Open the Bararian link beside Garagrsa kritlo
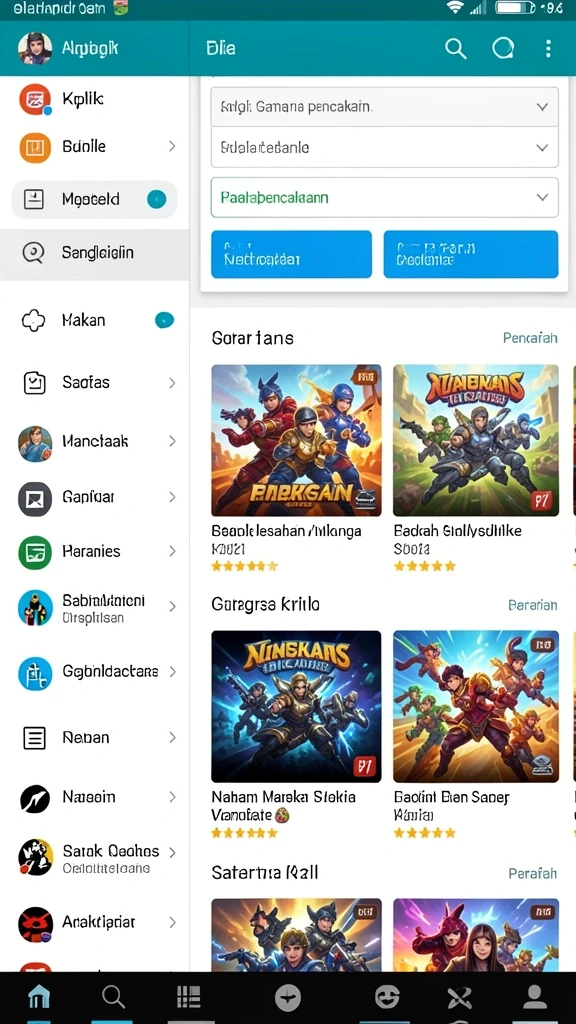Screen dimensions: 576x1024 pyautogui.click(x=532, y=605)
